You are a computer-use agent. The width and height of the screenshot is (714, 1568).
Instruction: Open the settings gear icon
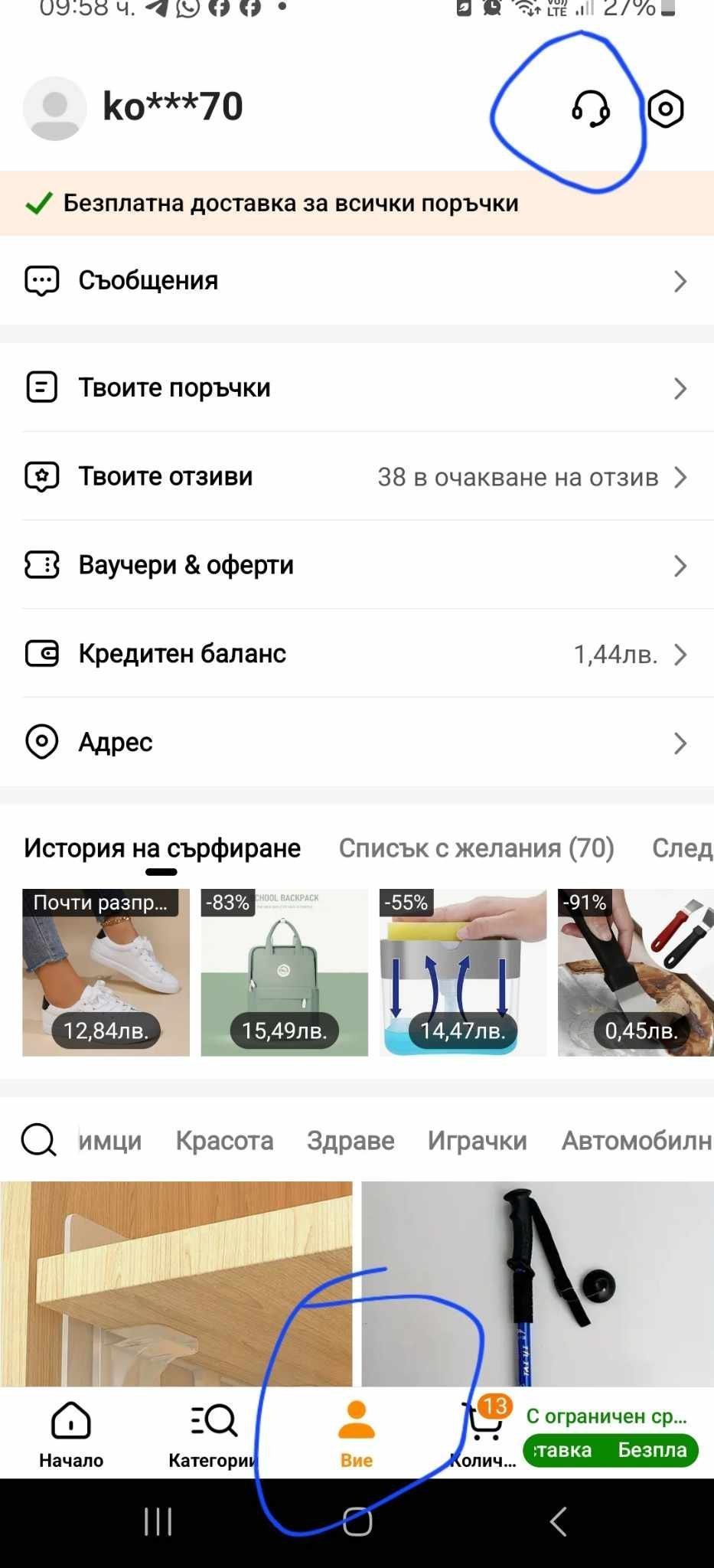(665, 109)
